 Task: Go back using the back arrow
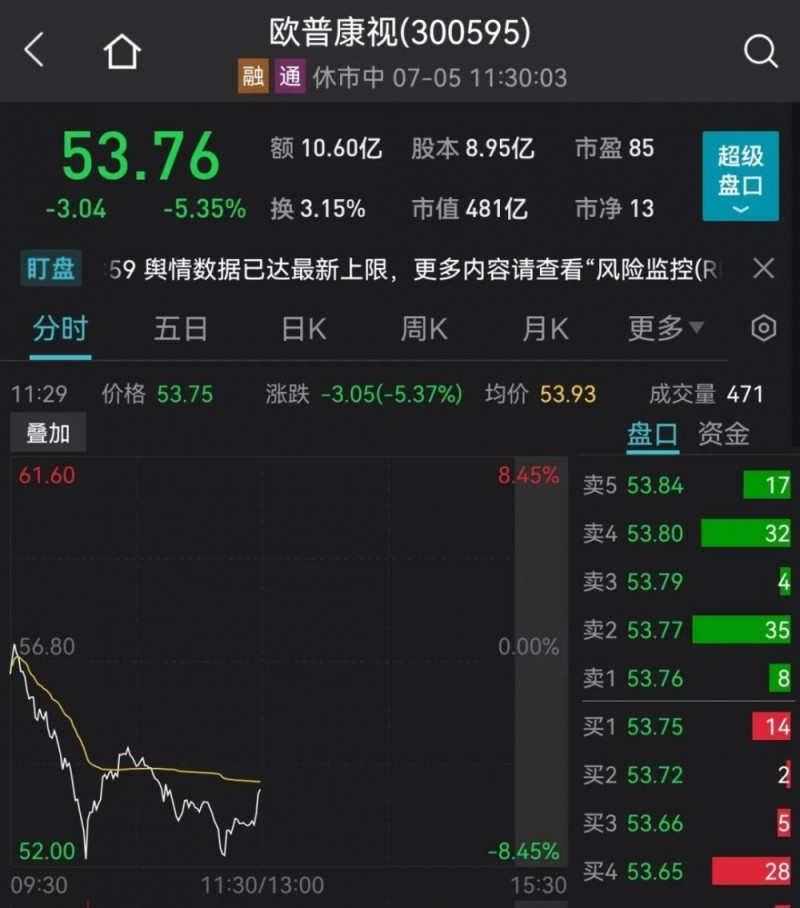coord(35,50)
